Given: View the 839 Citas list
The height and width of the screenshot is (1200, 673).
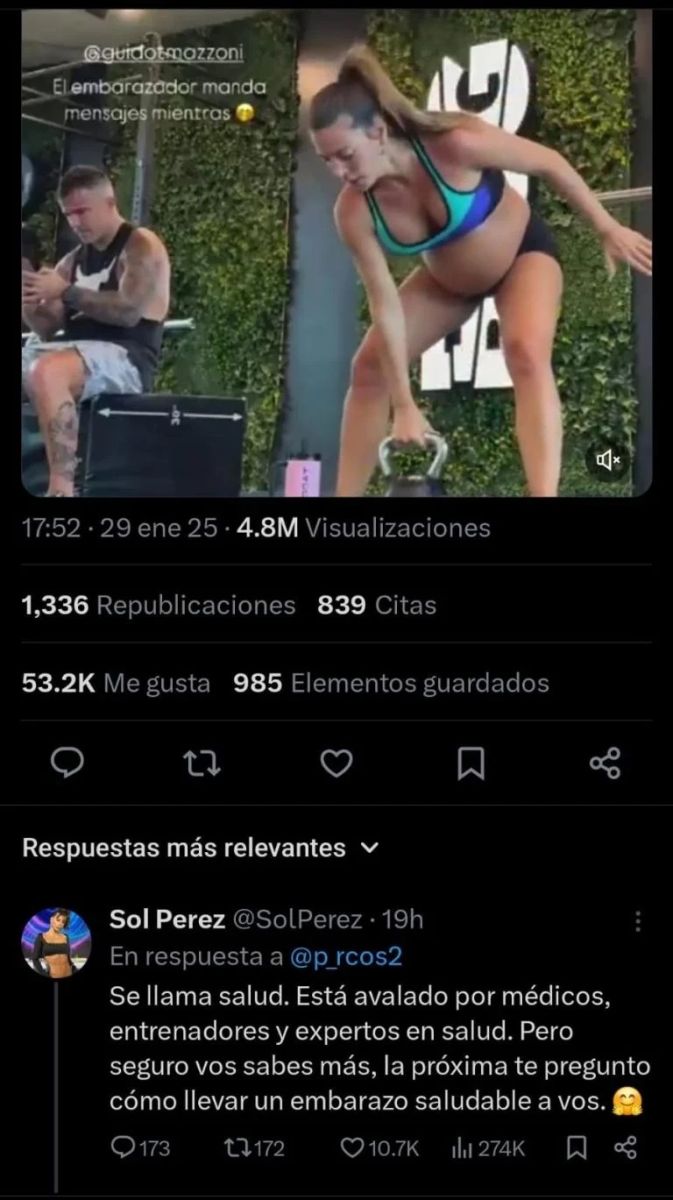Looking at the screenshot, I should click(376, 605).
